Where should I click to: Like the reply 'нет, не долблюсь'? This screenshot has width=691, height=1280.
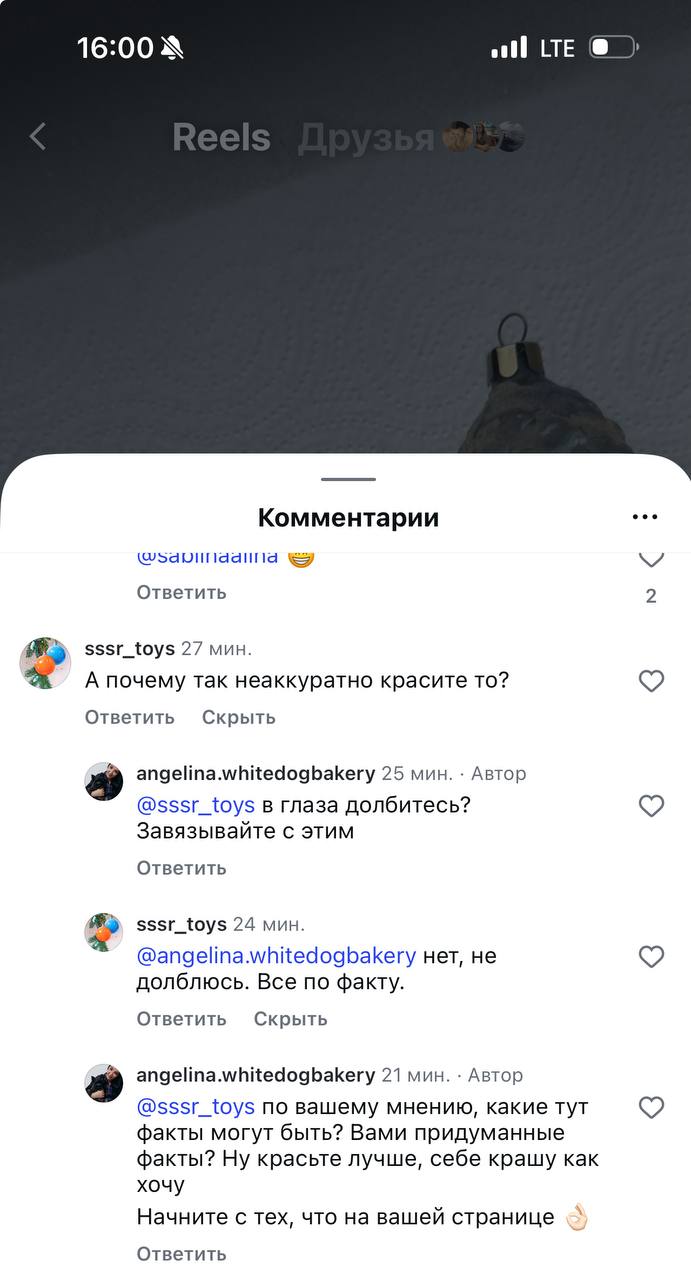pos(651,957)
